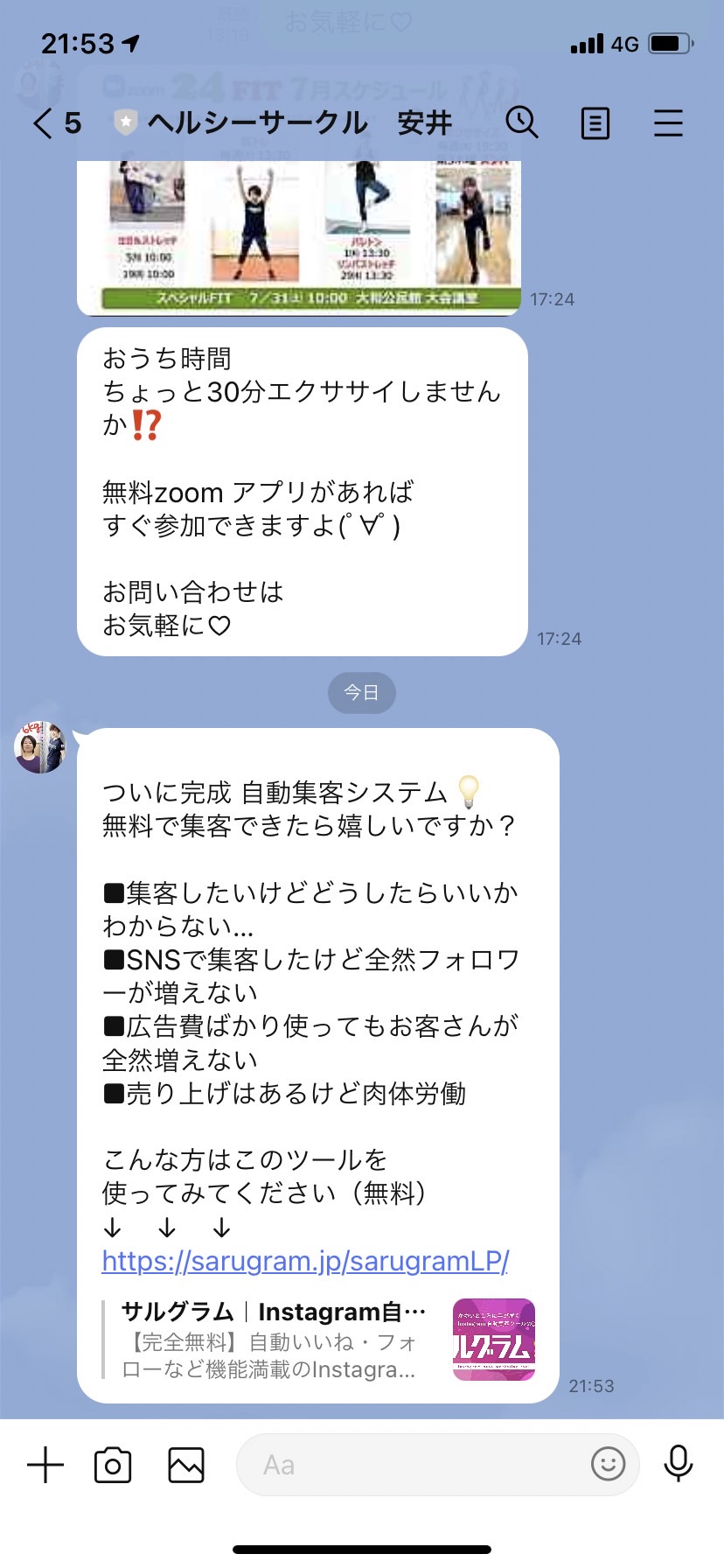Open the sarugram.jp/sarugramLP link
This screenshot has height=1568, width=724.
305,1261
